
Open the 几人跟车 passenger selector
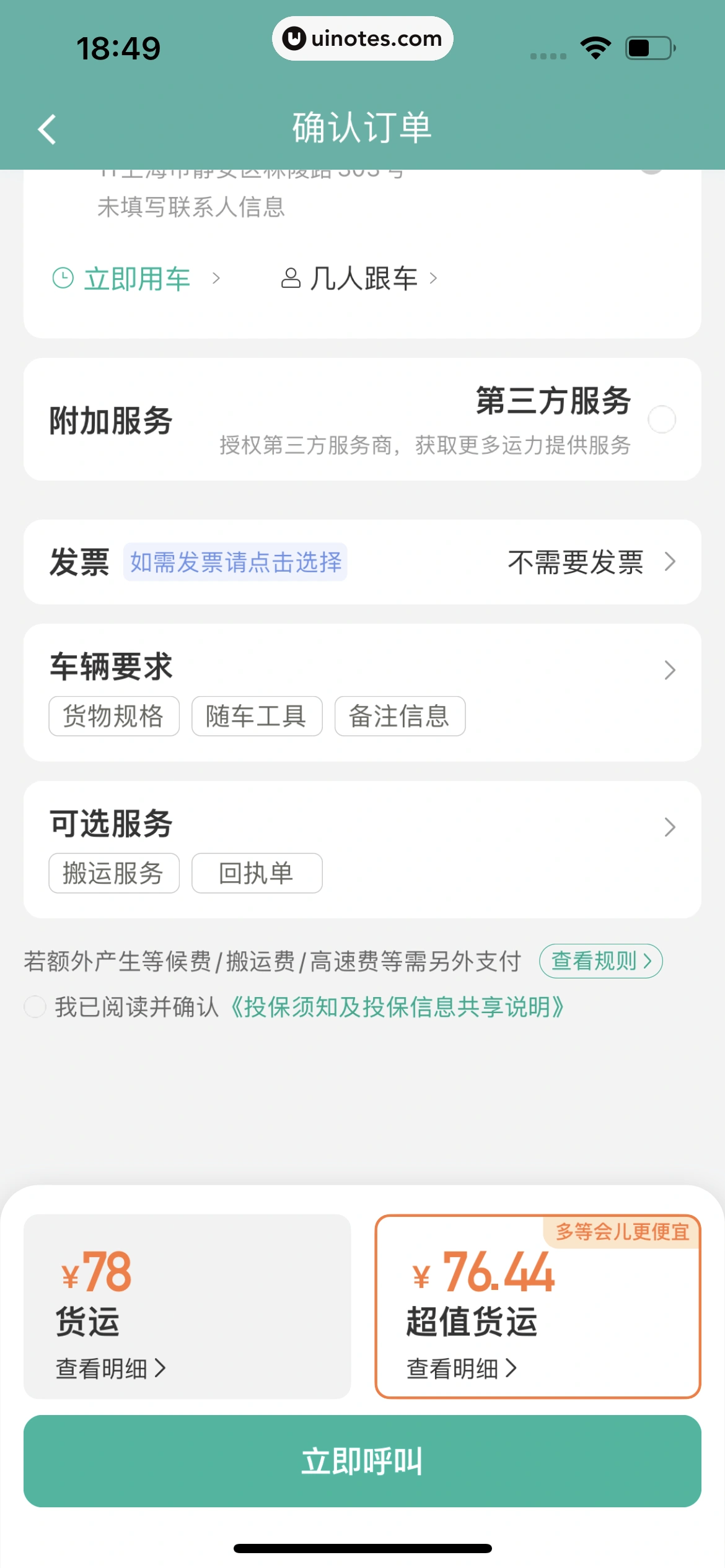click(x=363, y=278)
